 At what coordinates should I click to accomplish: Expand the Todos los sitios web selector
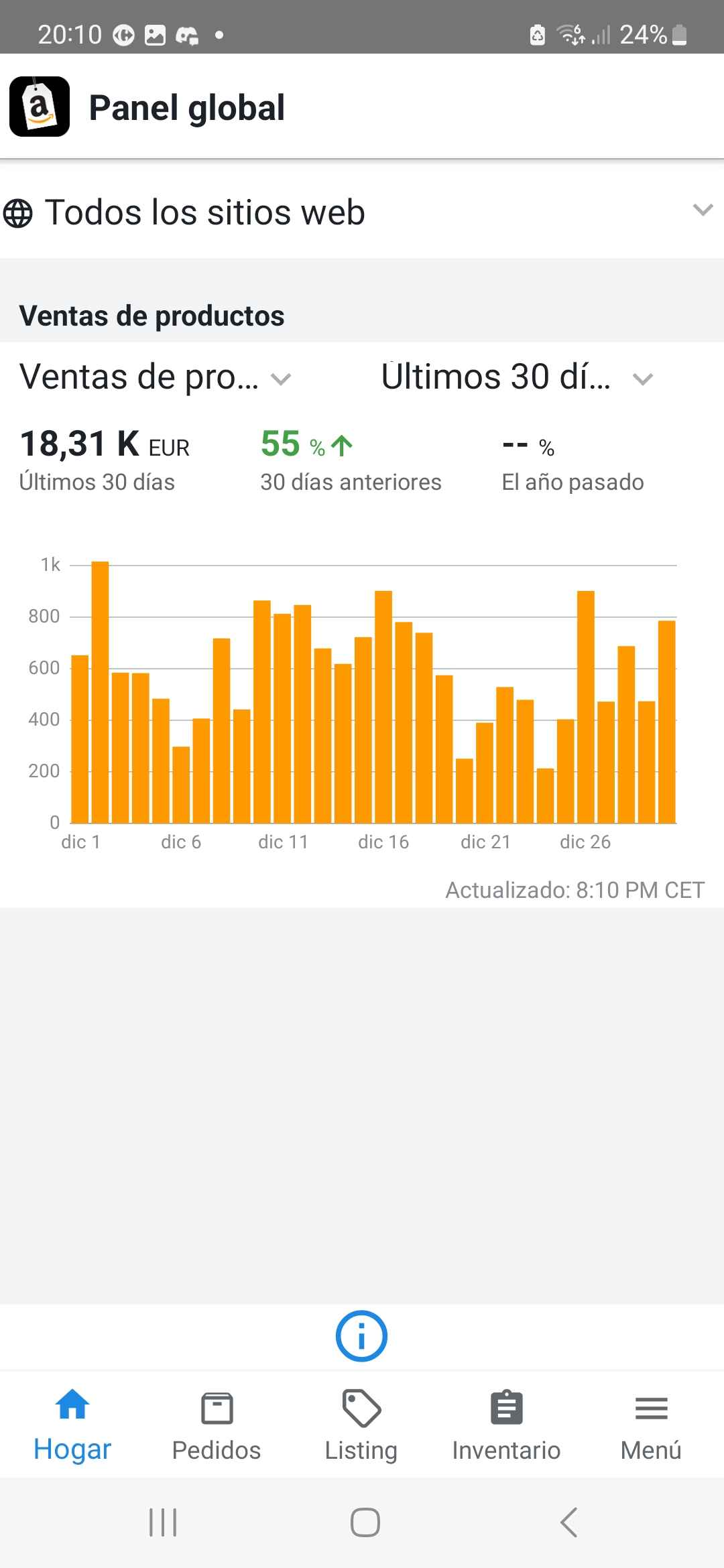(x=362, y=212)
